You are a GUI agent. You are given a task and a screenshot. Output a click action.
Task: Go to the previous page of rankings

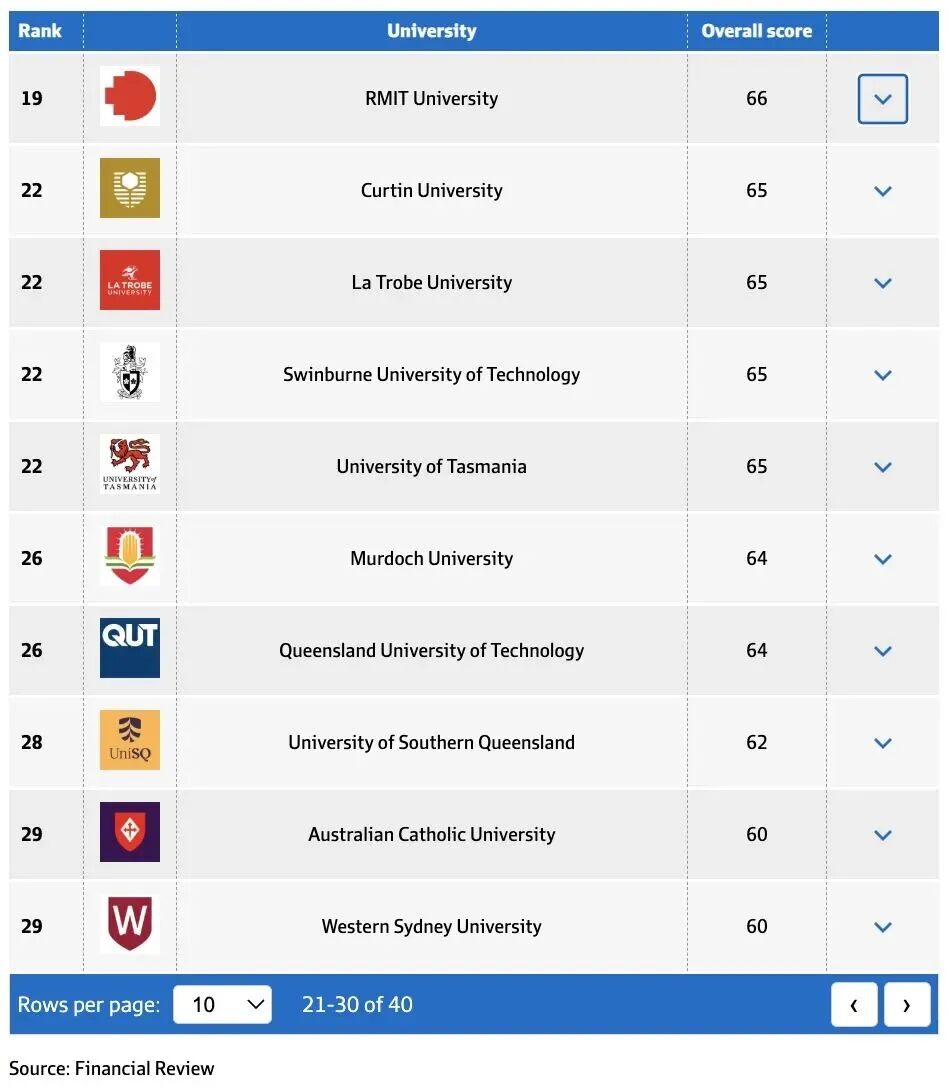pos(854,1004)
